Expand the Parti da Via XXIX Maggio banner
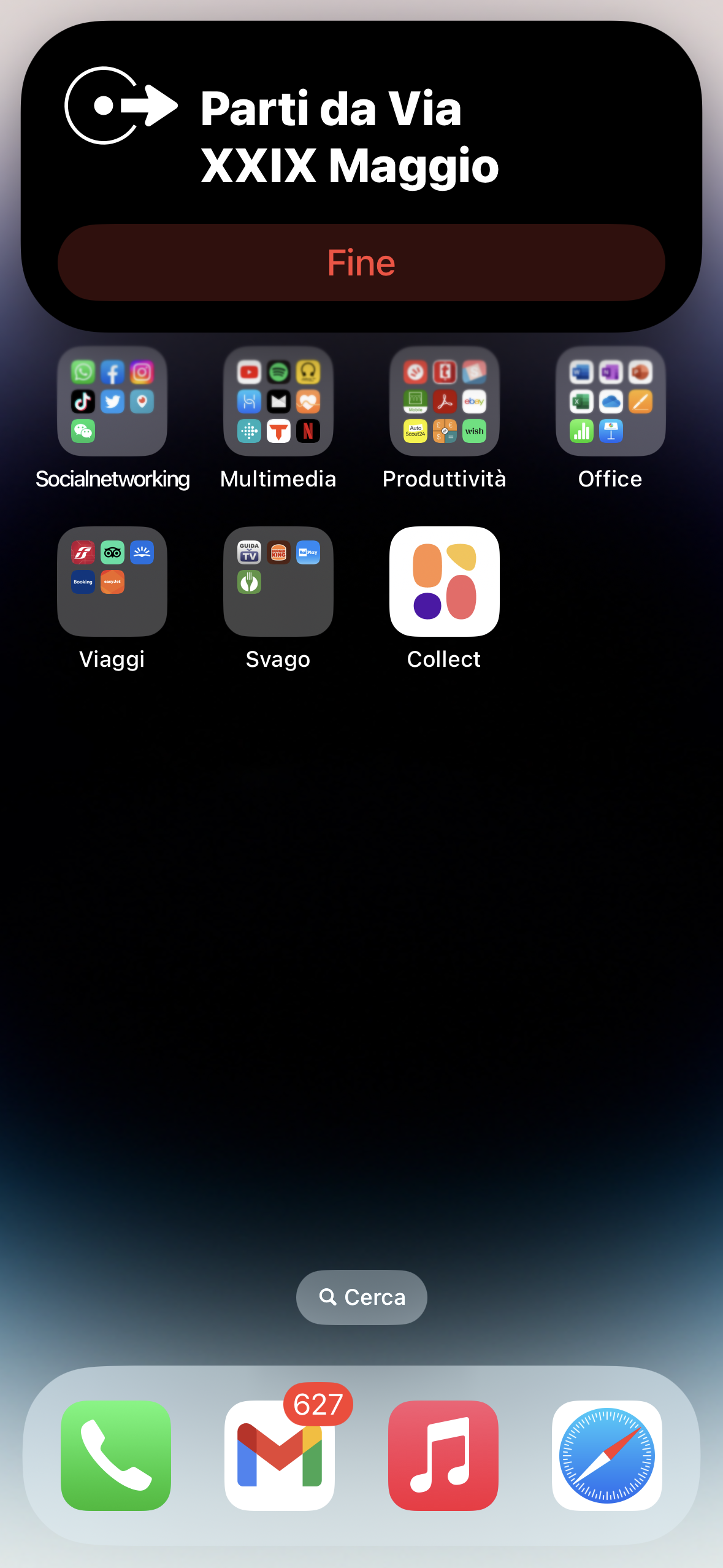The height and width of the screenshot is (1568, 723). tap(350, 136)
